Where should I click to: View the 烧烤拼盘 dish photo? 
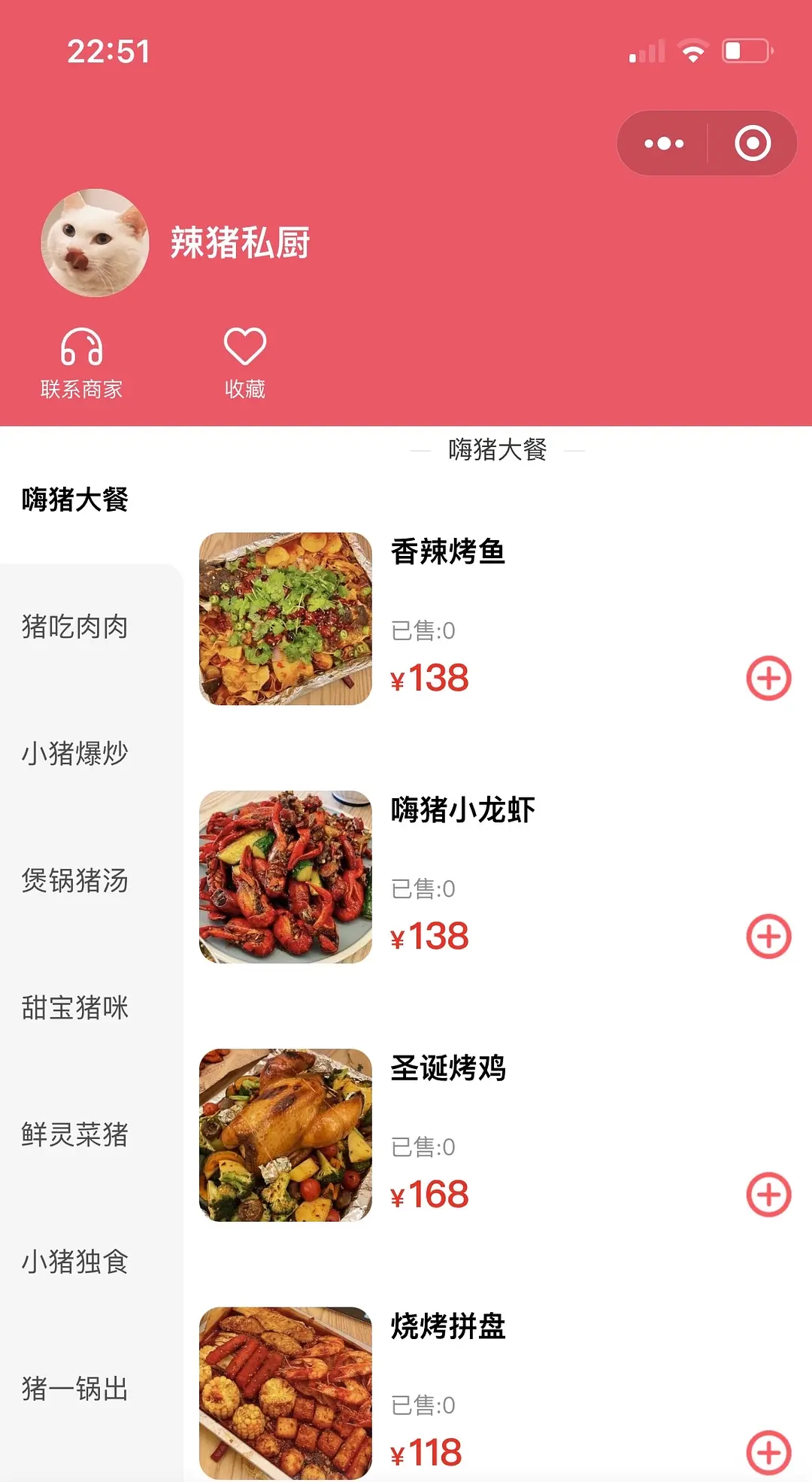pyautogui.click(x=286, y=1392)
